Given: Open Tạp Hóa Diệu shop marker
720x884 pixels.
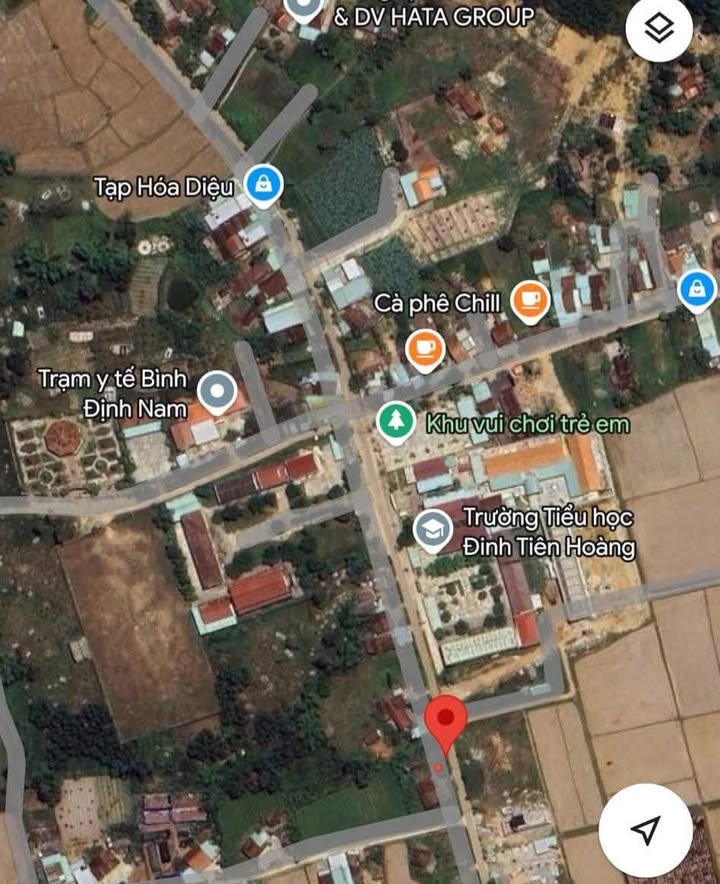Looking at the screenshot, I should click(264, 184).
